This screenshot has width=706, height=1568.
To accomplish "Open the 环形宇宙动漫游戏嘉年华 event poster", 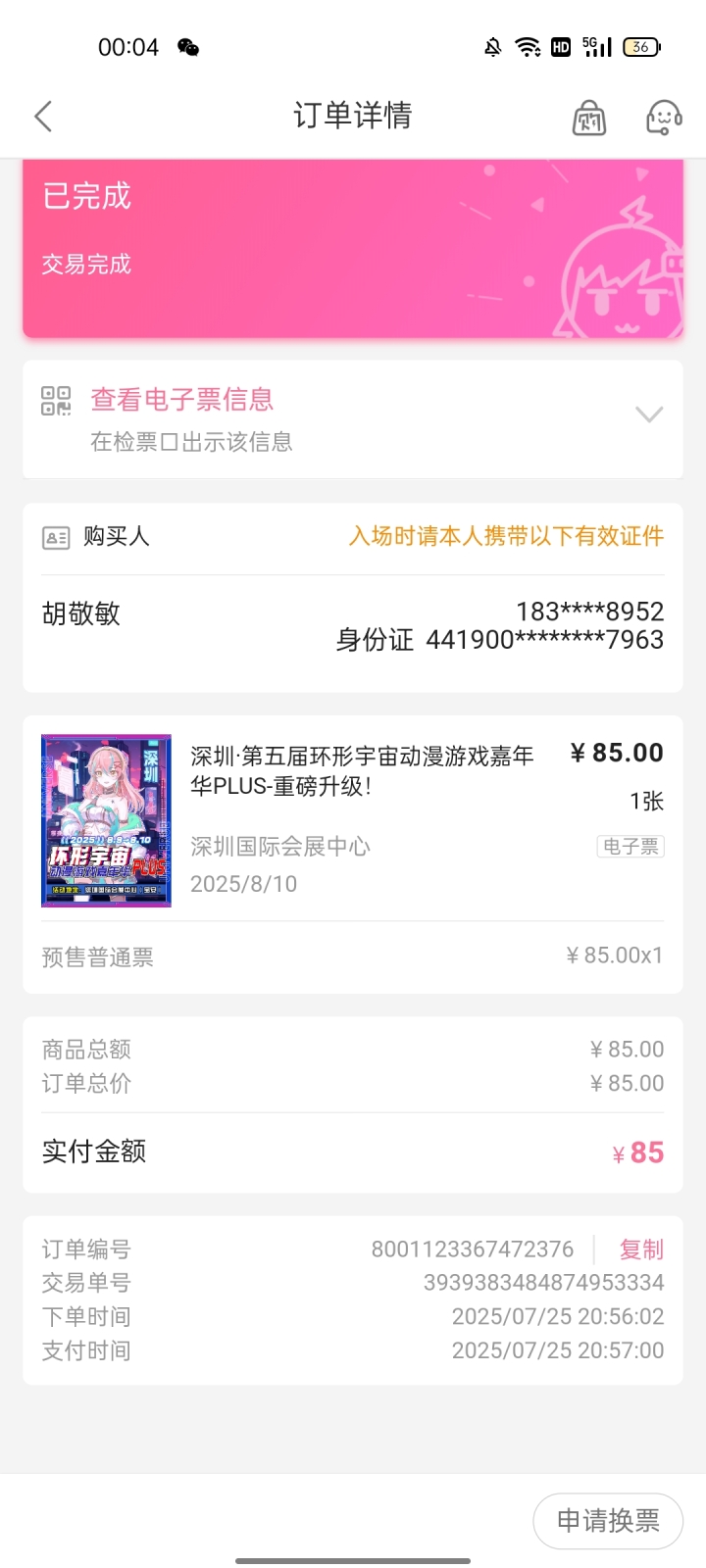I will (106, 820).
